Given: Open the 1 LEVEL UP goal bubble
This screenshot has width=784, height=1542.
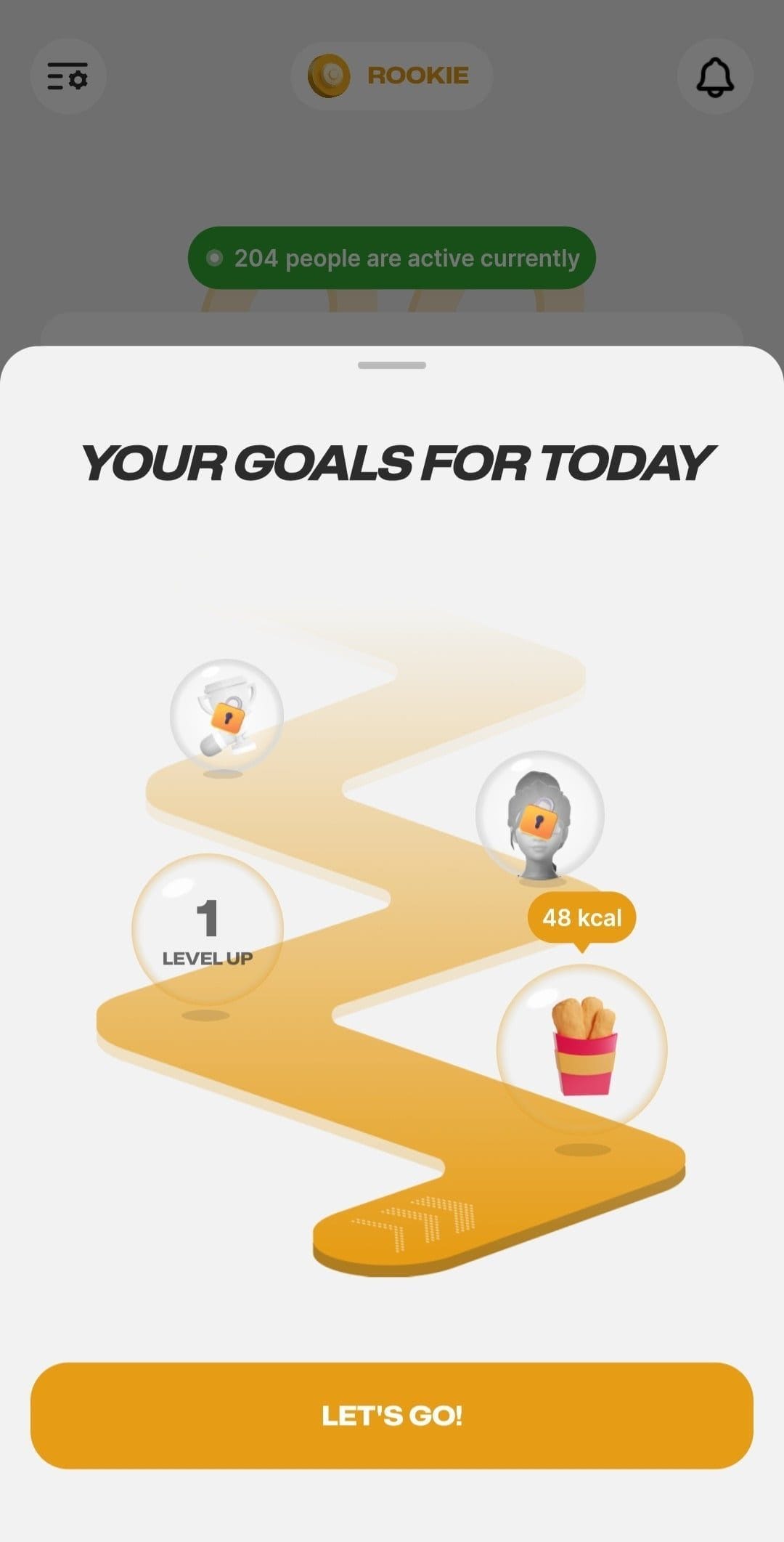Looking at the screenshot, I should point(208,929).
